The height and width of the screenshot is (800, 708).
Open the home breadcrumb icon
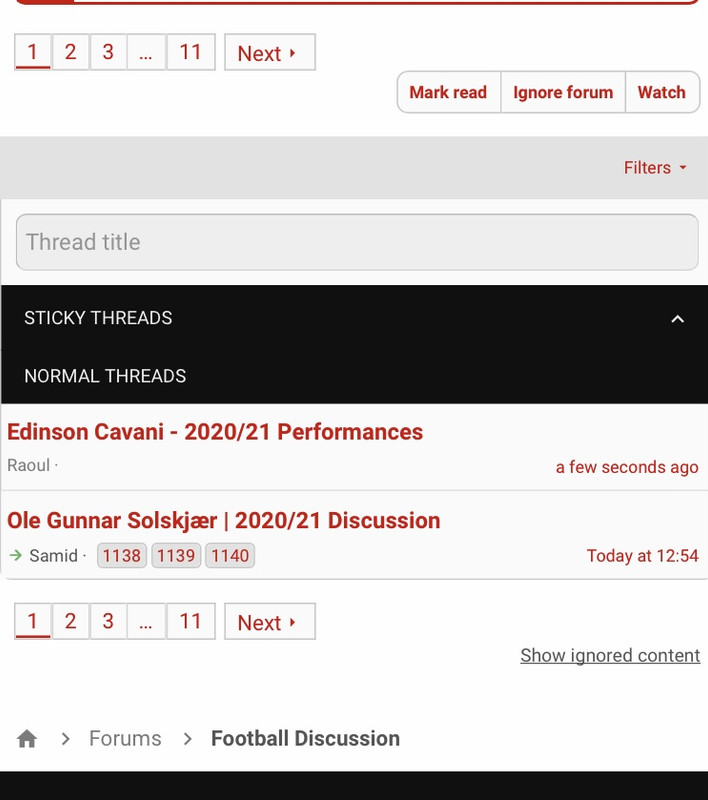(x=27, y=738)
